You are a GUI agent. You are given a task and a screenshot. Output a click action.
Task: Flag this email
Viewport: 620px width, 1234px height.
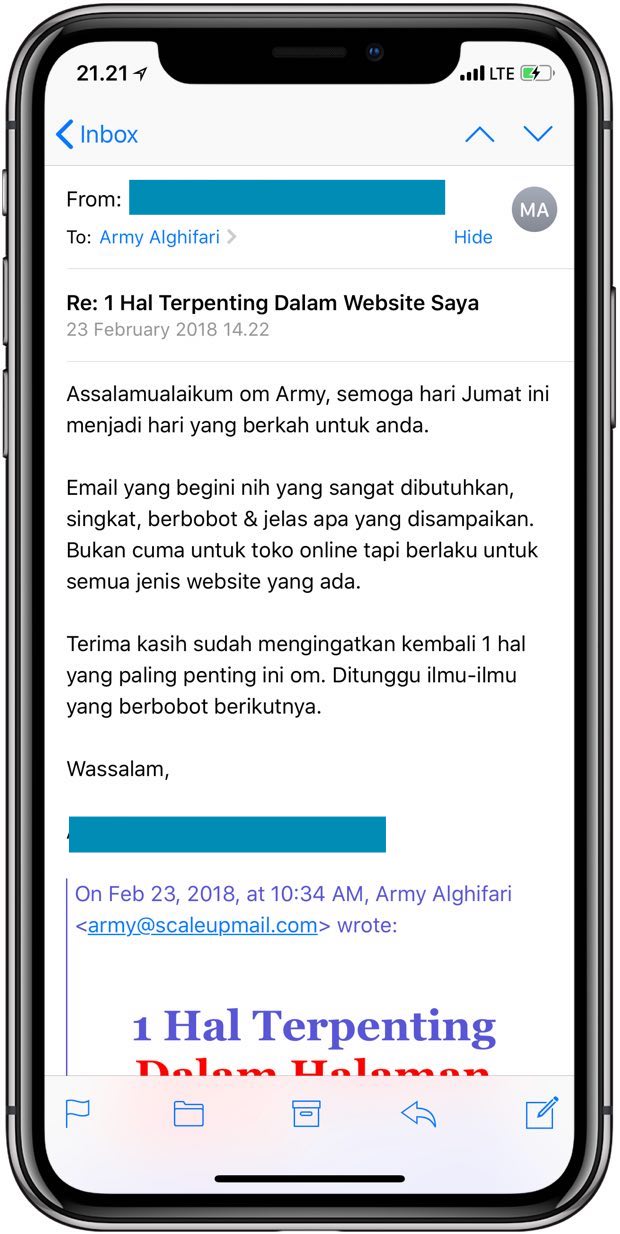coord(78,1113)
